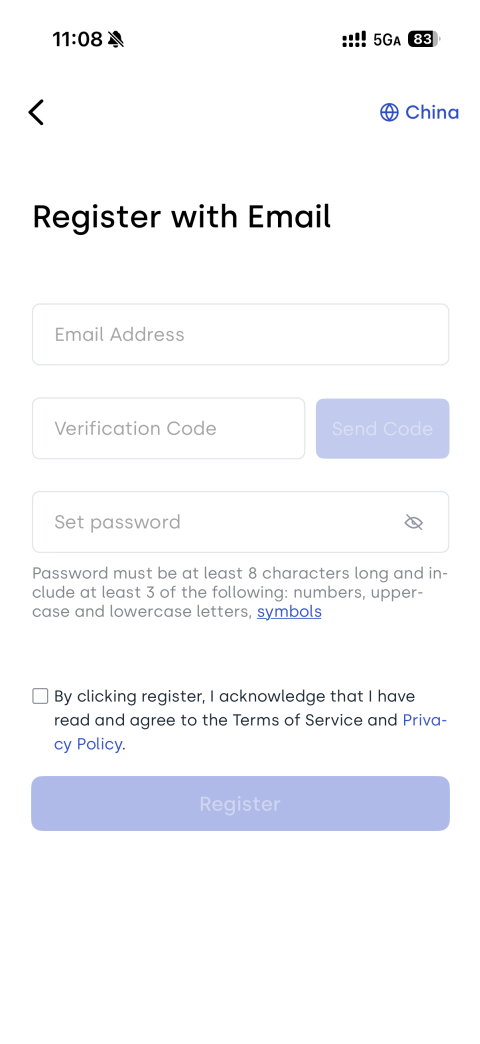The height and width of the screenshot is (1044, 480).
Task: Check the agreement checkbox
Action: [40, 696]
